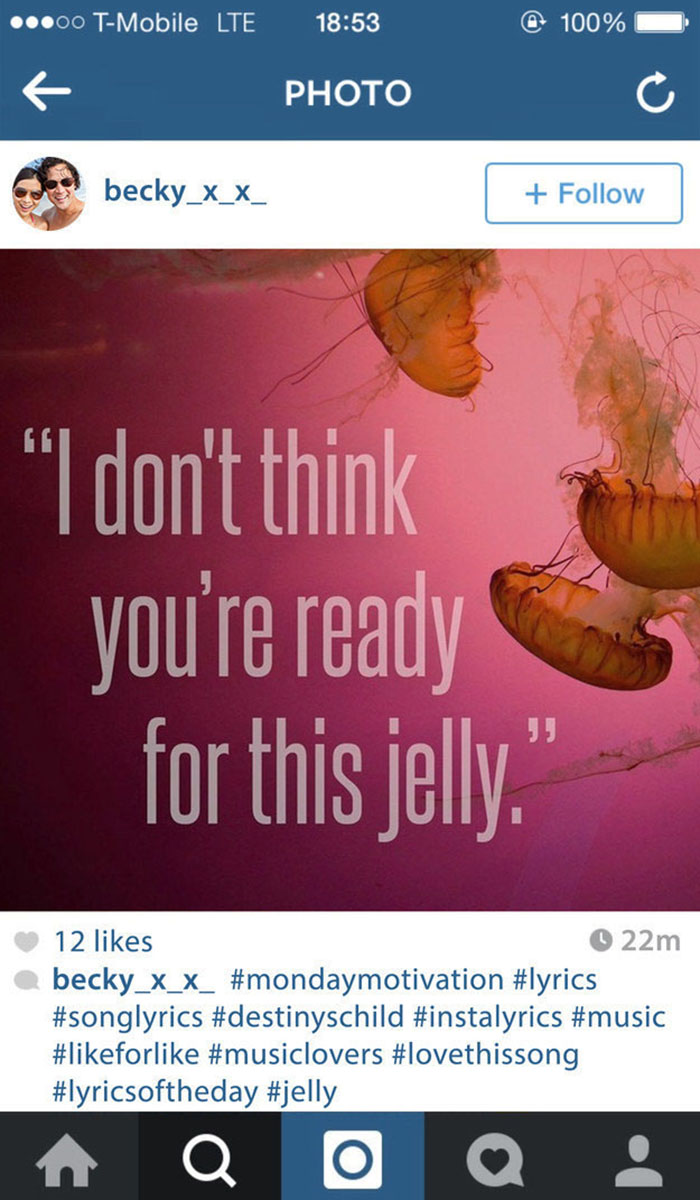Open the #mondaymotivation hashtag
Screen dimensions: 700x1200
point(367,979)
